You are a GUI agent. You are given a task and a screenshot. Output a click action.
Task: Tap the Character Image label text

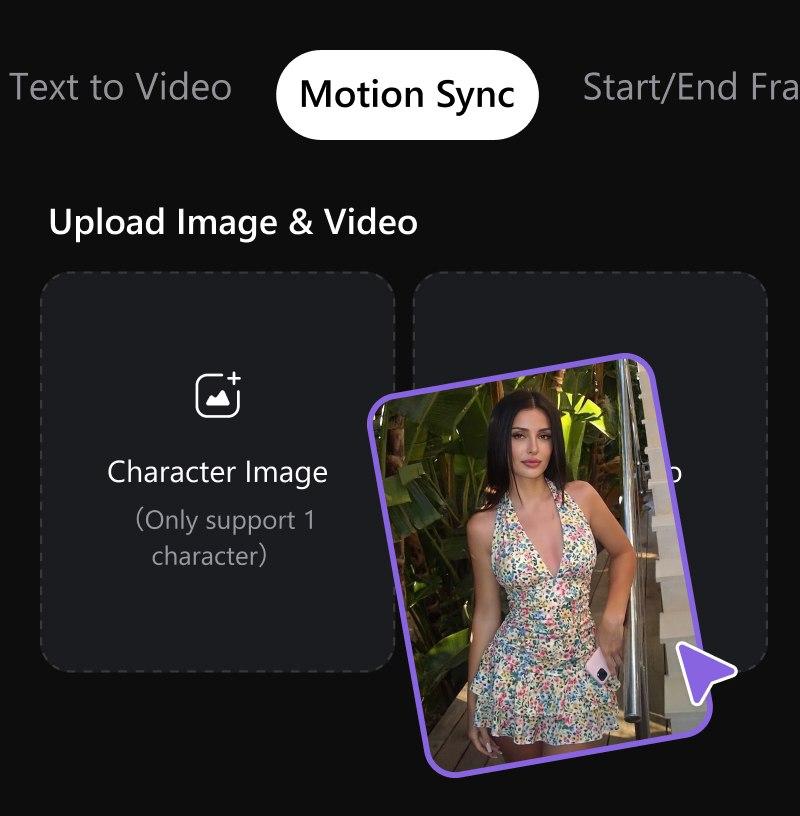(x=219, y=473)
